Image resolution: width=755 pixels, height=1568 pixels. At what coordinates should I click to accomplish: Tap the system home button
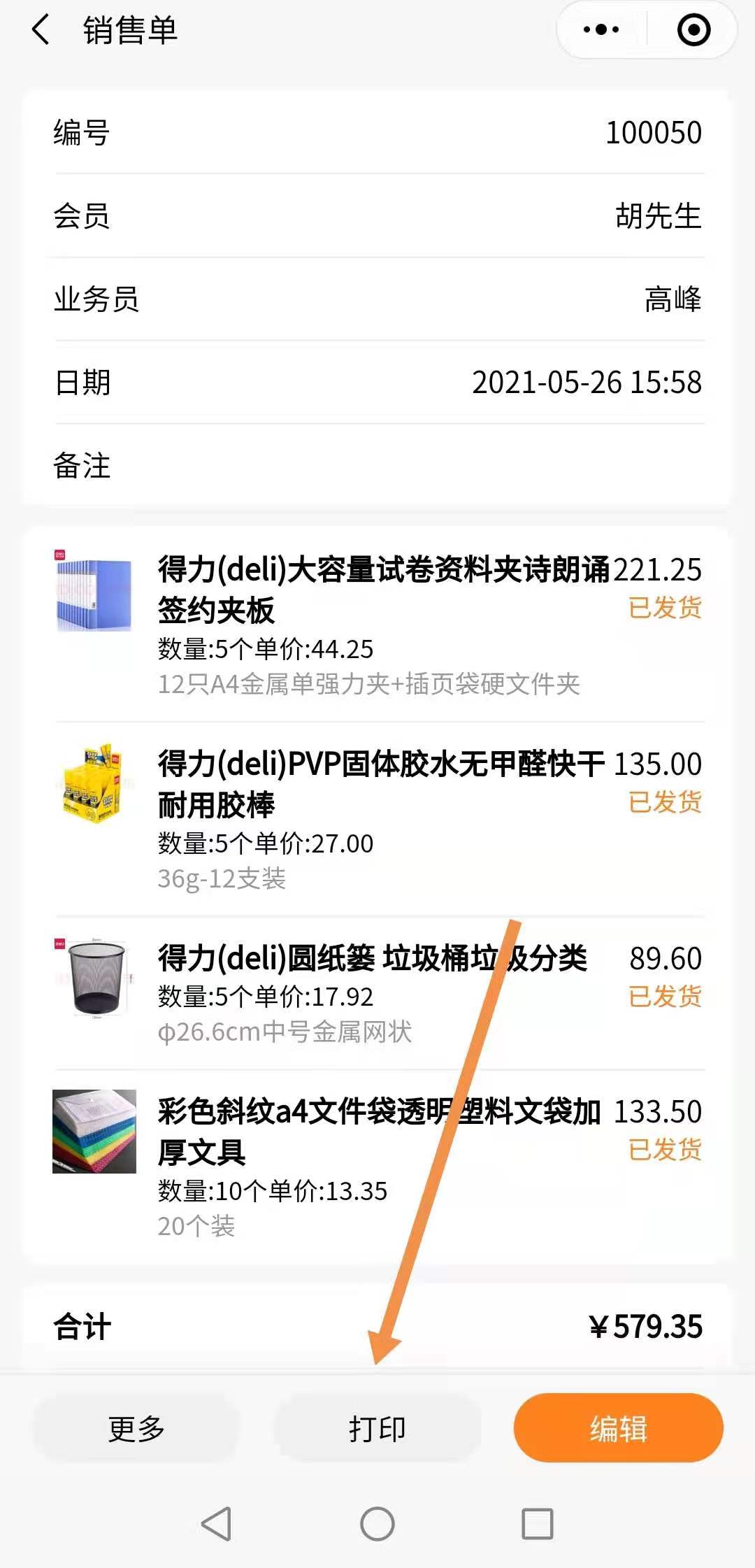click(377, 1524)
